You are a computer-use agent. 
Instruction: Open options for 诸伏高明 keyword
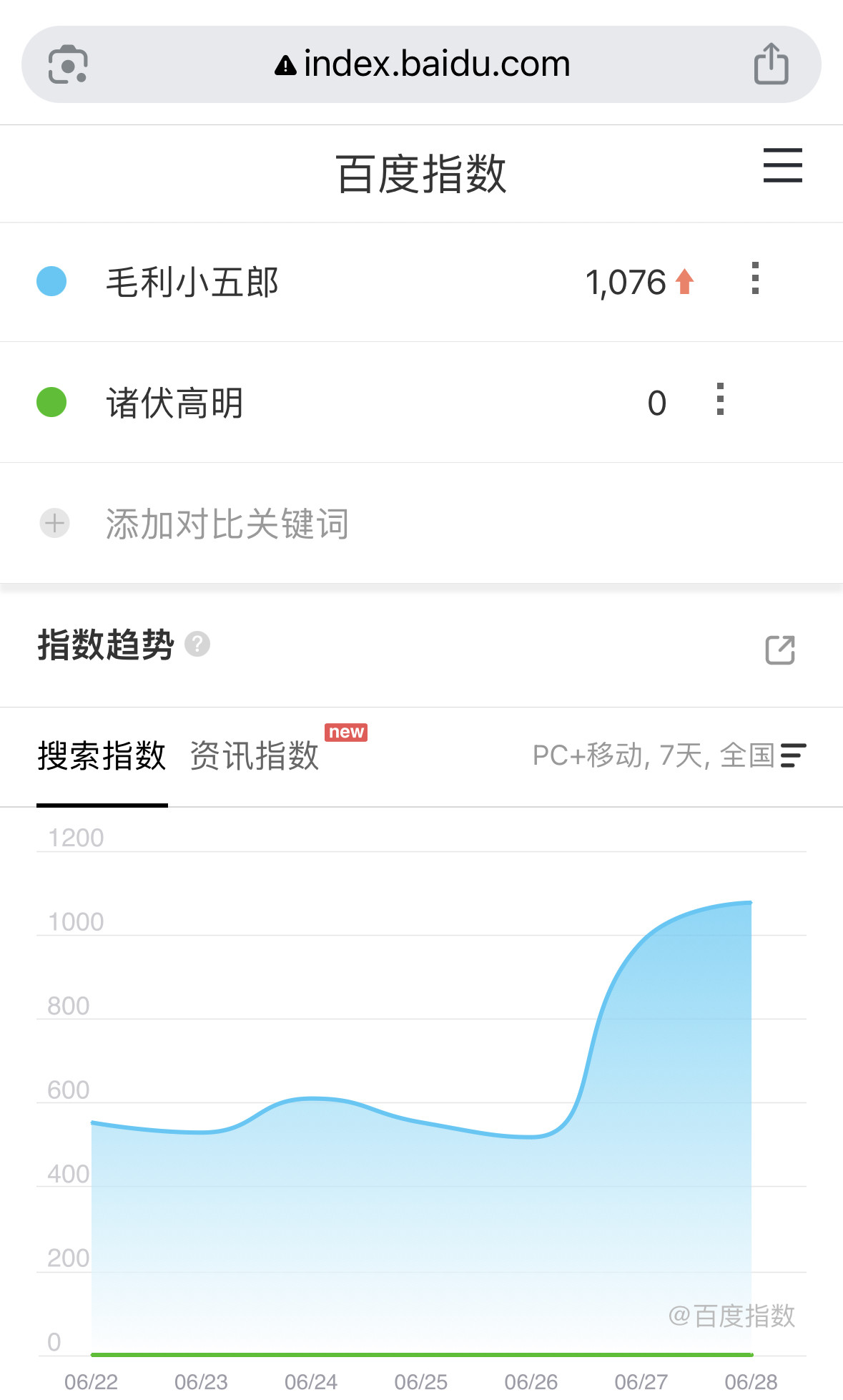click(720, 399)
